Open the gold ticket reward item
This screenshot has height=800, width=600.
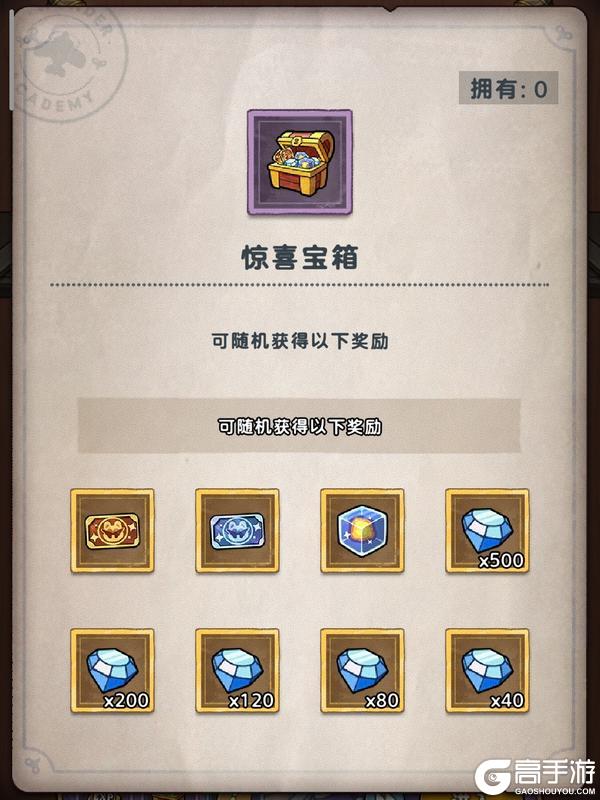click(x=112, y=531)
